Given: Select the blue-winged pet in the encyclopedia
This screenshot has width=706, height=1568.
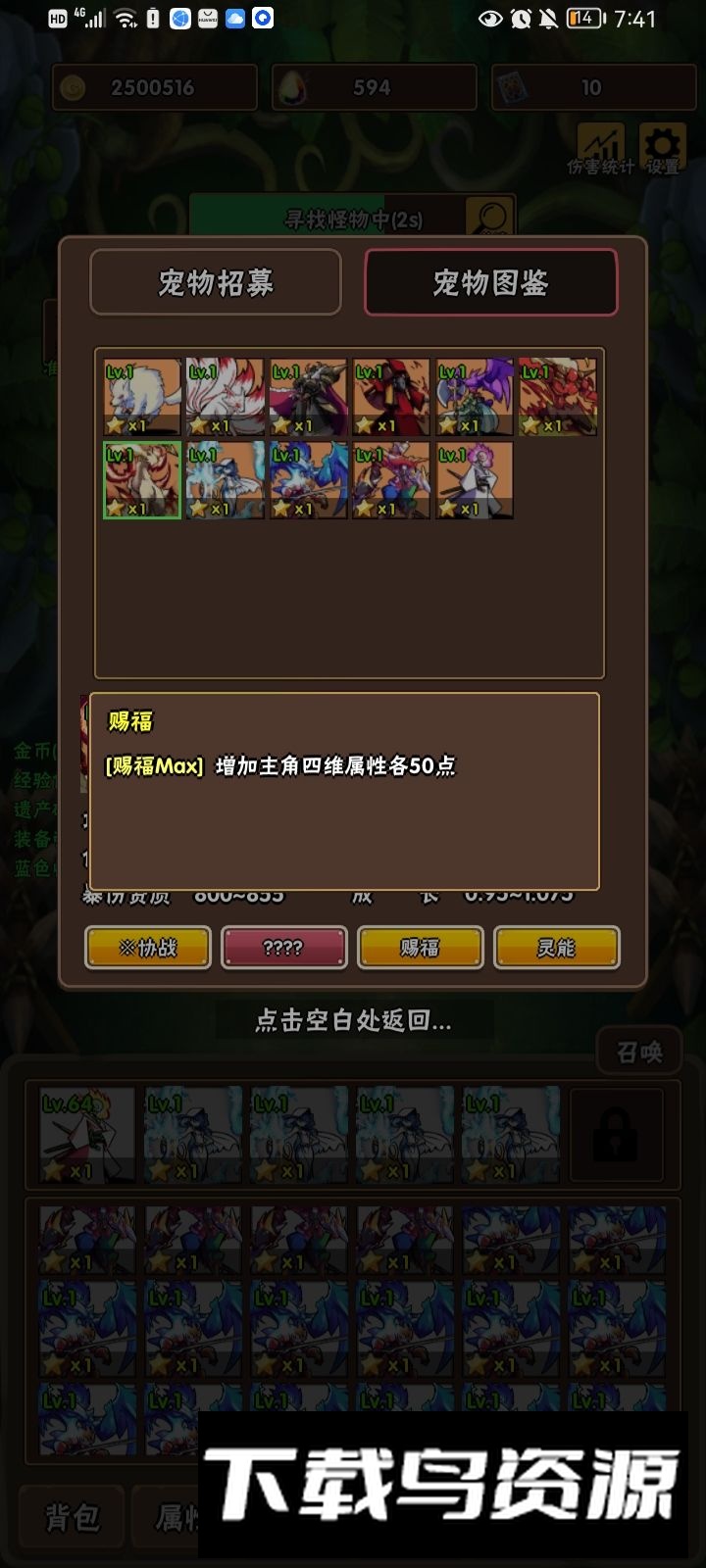Looking at the screenshot, I should point(309,480).
